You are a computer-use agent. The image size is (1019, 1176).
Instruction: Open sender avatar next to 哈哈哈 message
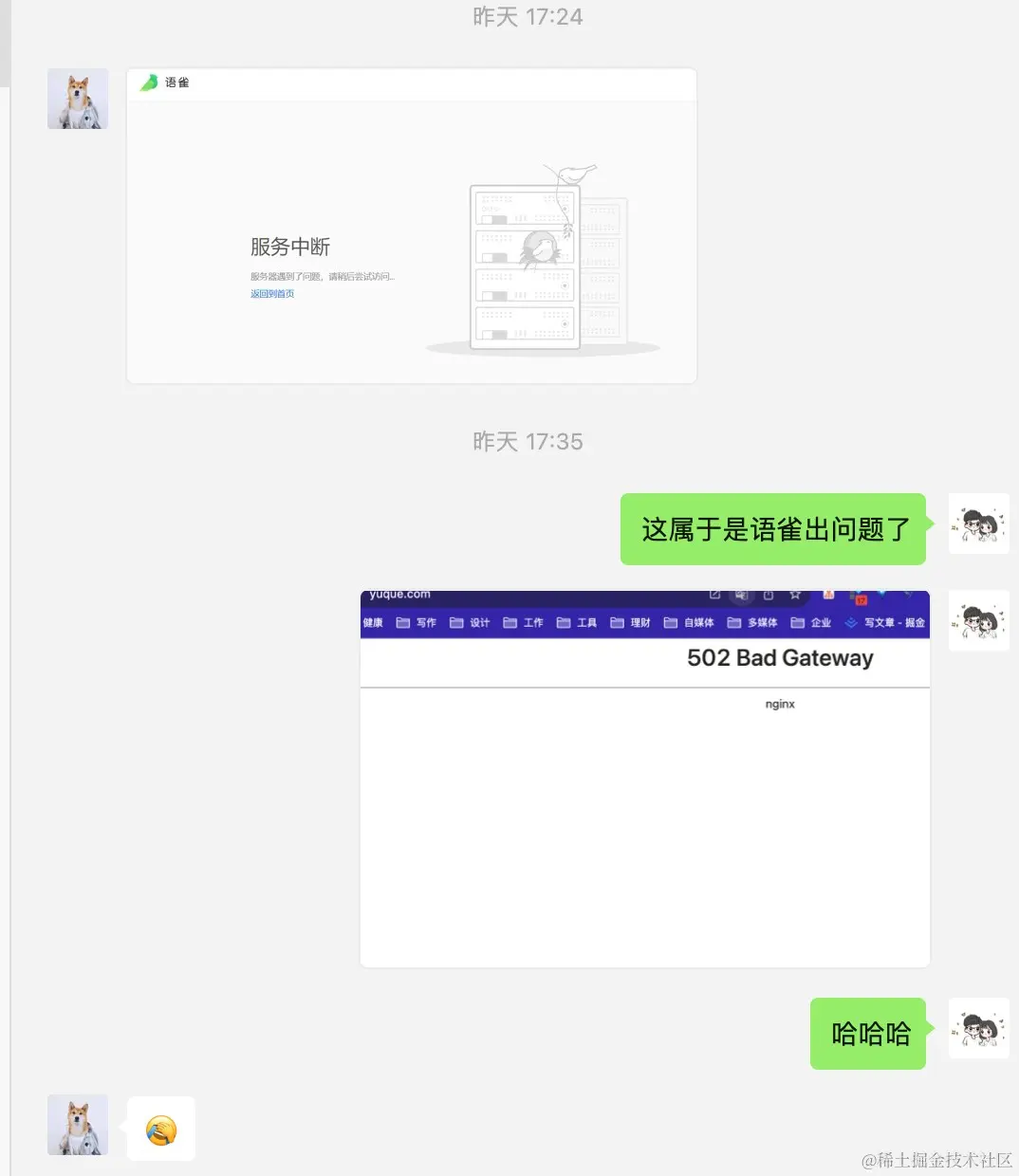click(978, 1028)
